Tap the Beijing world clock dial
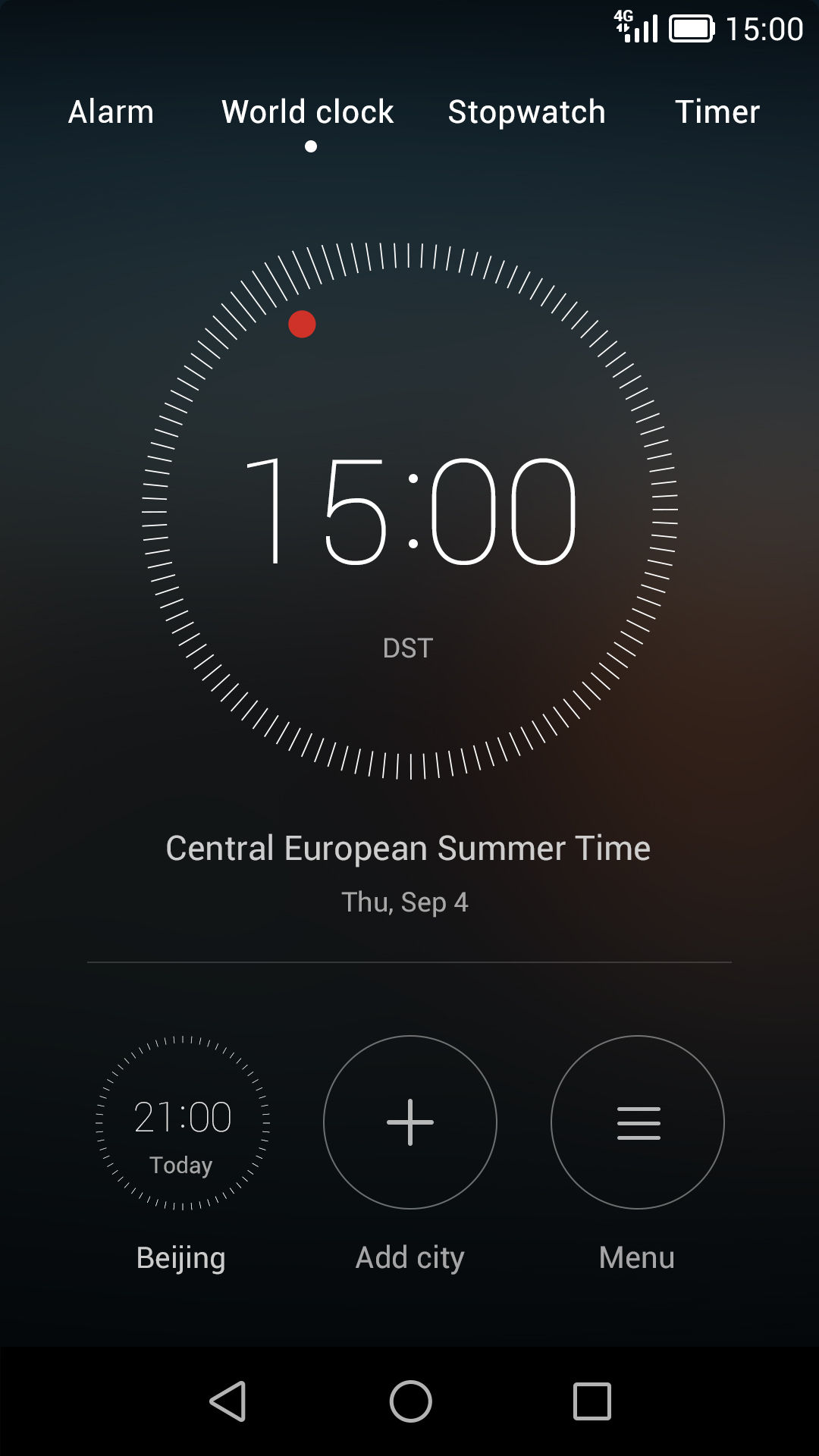The width and height of the screenshot is (819, 1456). coord(182,1122)
